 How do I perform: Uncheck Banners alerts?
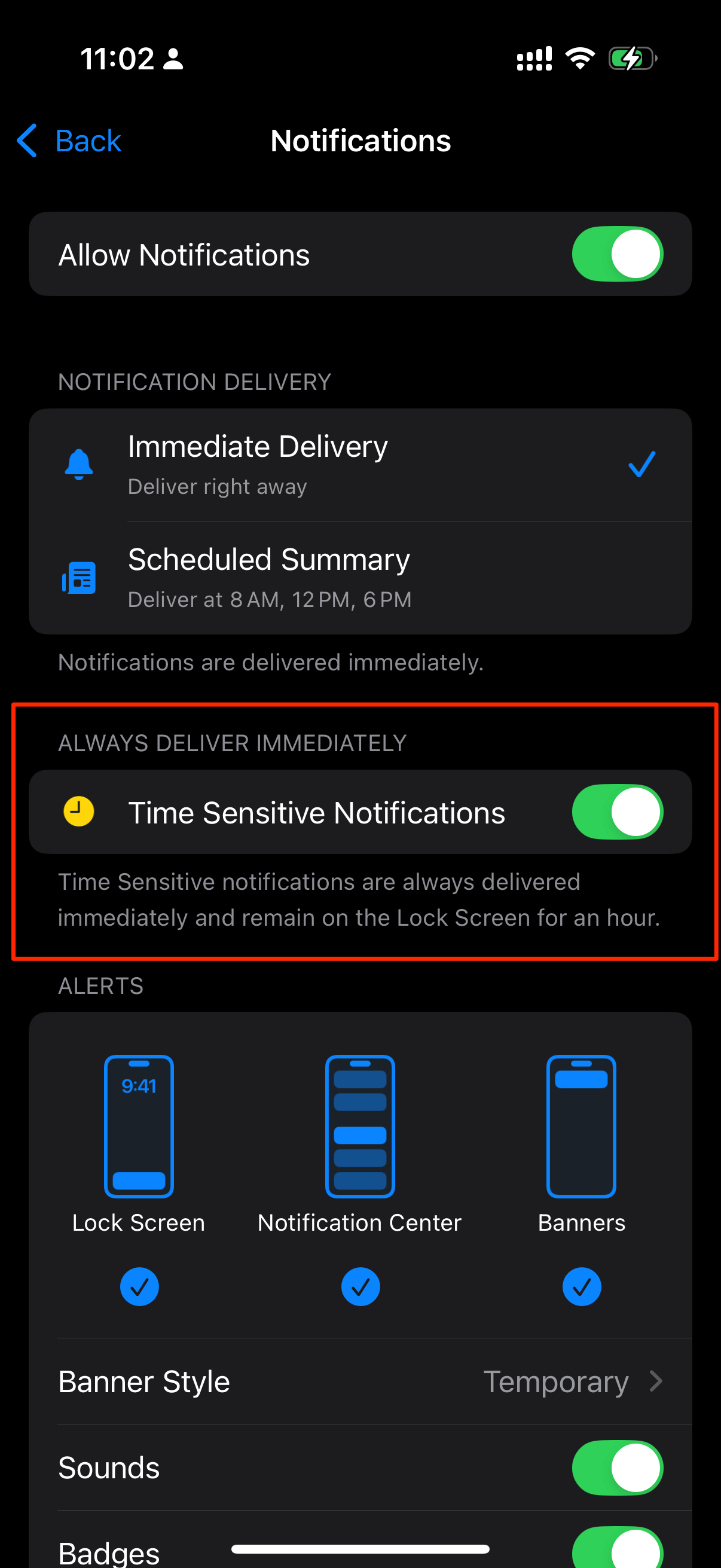[581, 1286]
